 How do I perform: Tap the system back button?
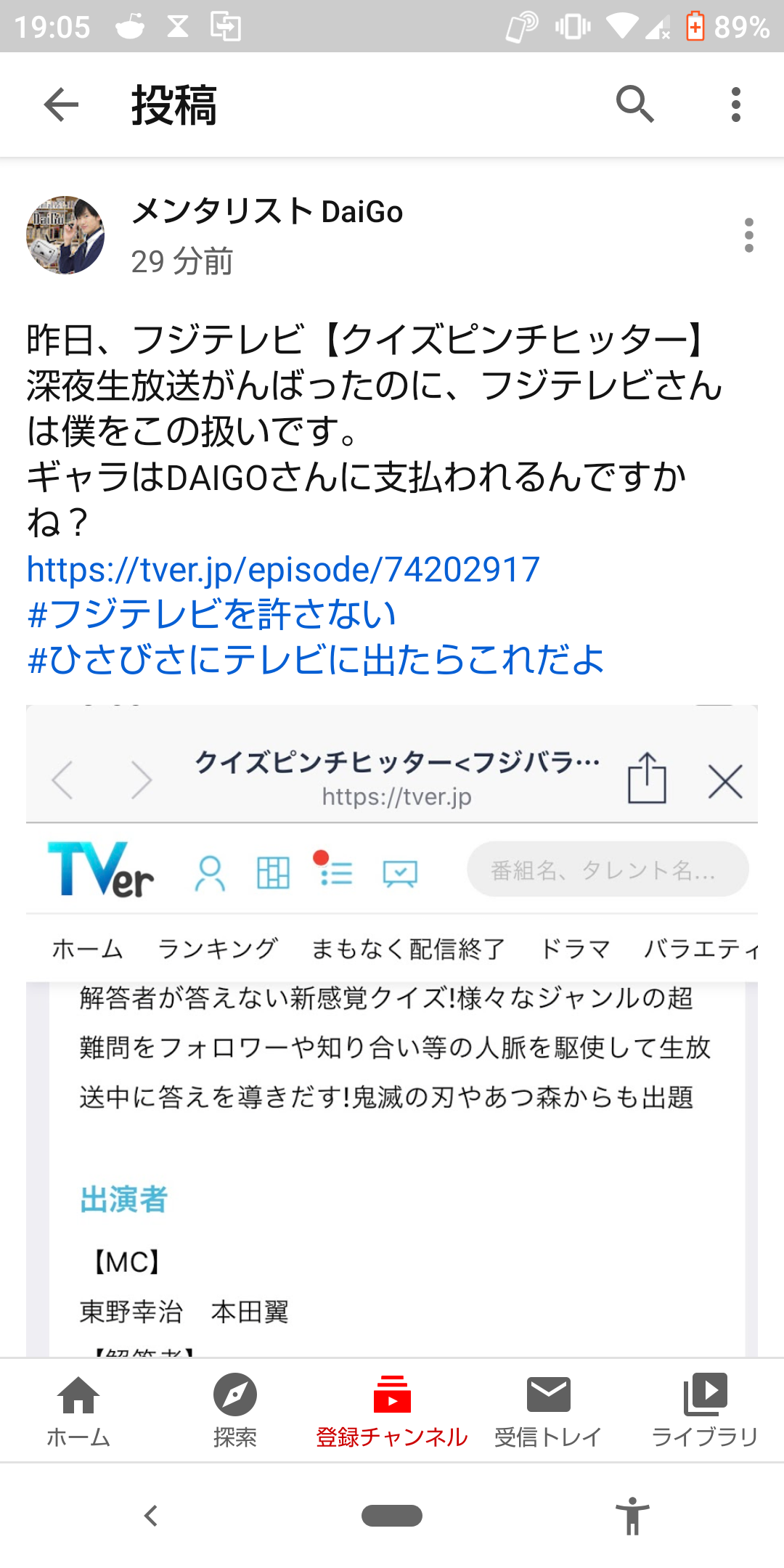tap(151, 1516)
